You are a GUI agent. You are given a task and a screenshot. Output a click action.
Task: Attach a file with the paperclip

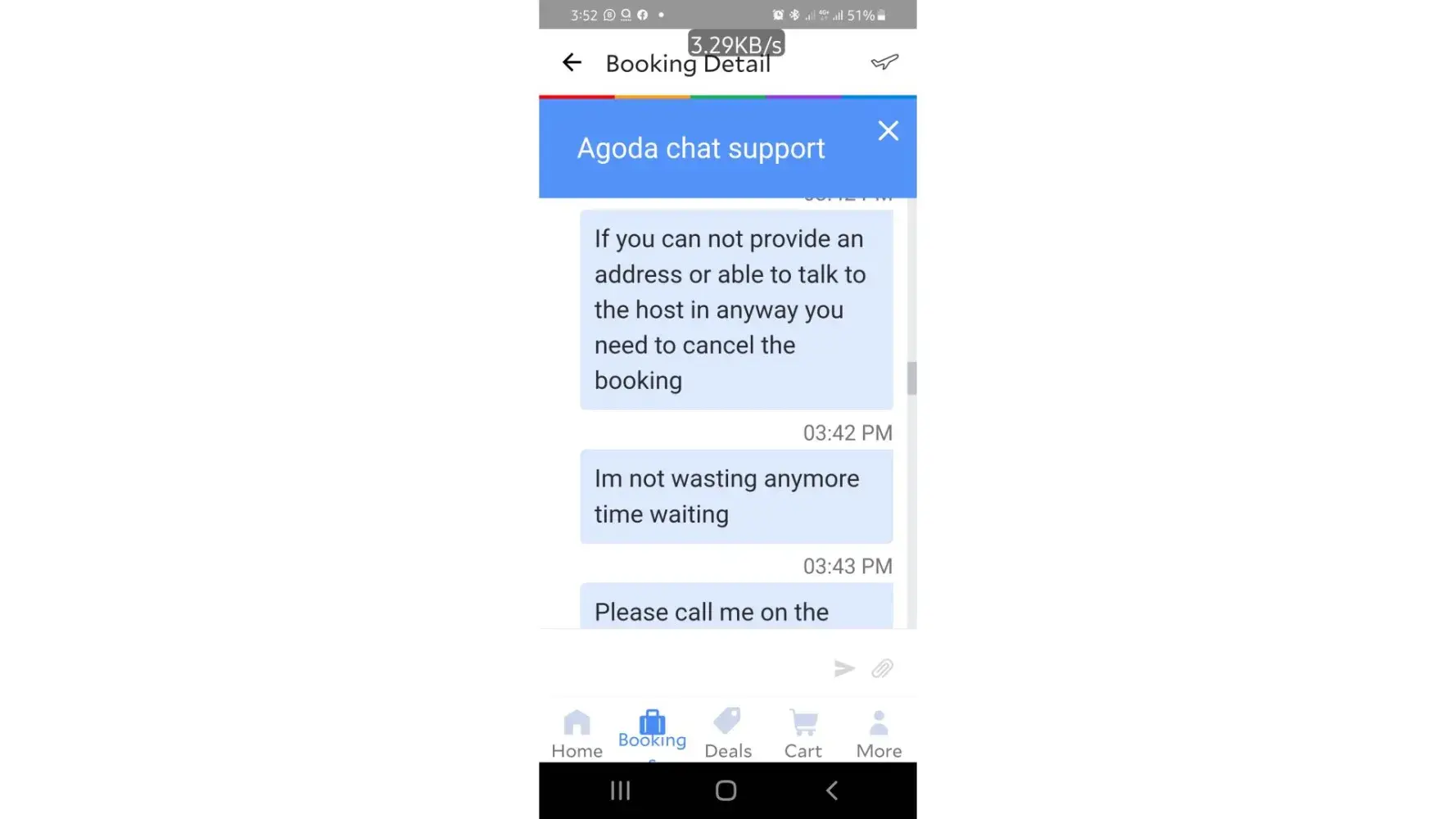(882, 668)
